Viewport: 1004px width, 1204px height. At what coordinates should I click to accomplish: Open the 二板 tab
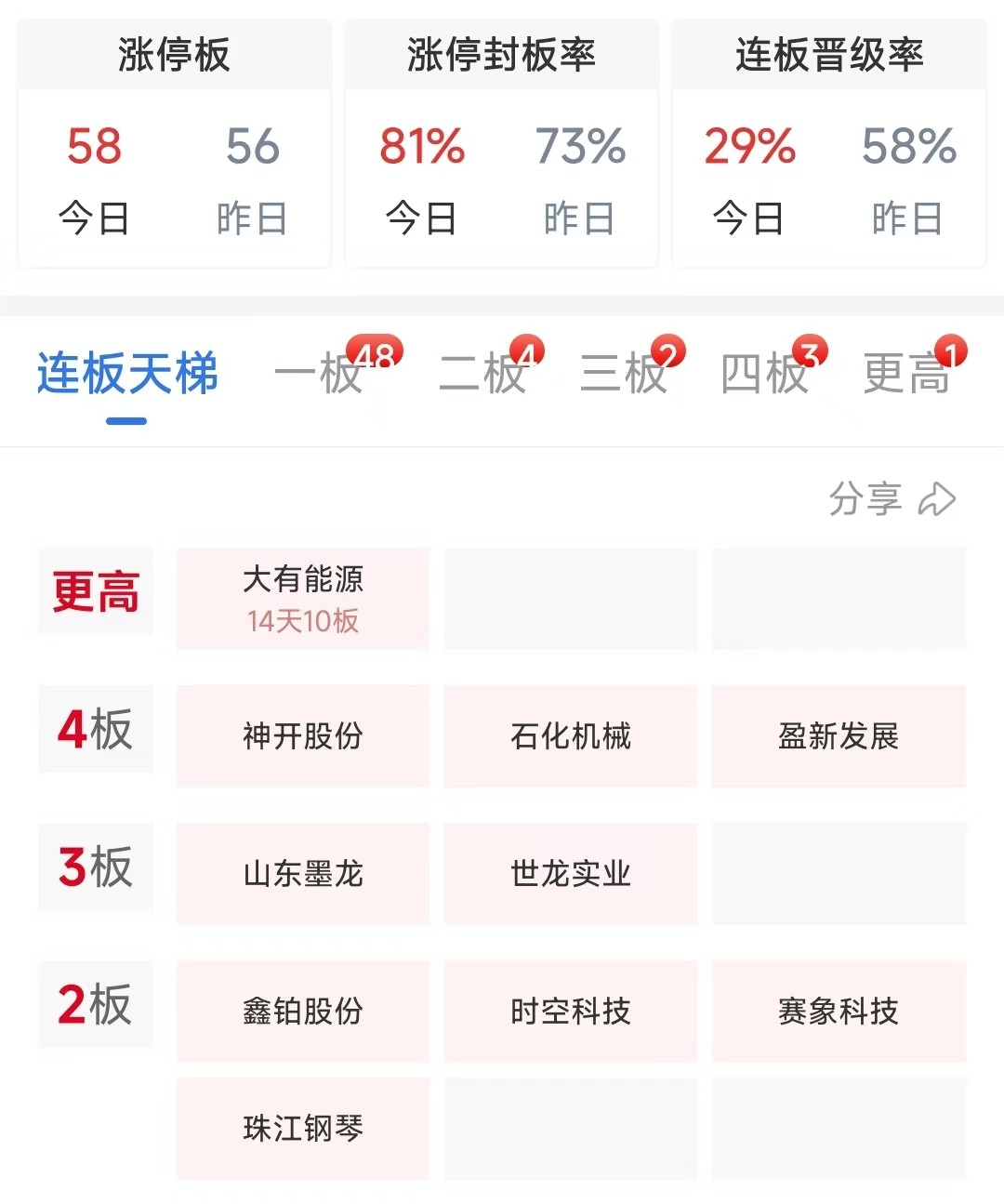483,374
